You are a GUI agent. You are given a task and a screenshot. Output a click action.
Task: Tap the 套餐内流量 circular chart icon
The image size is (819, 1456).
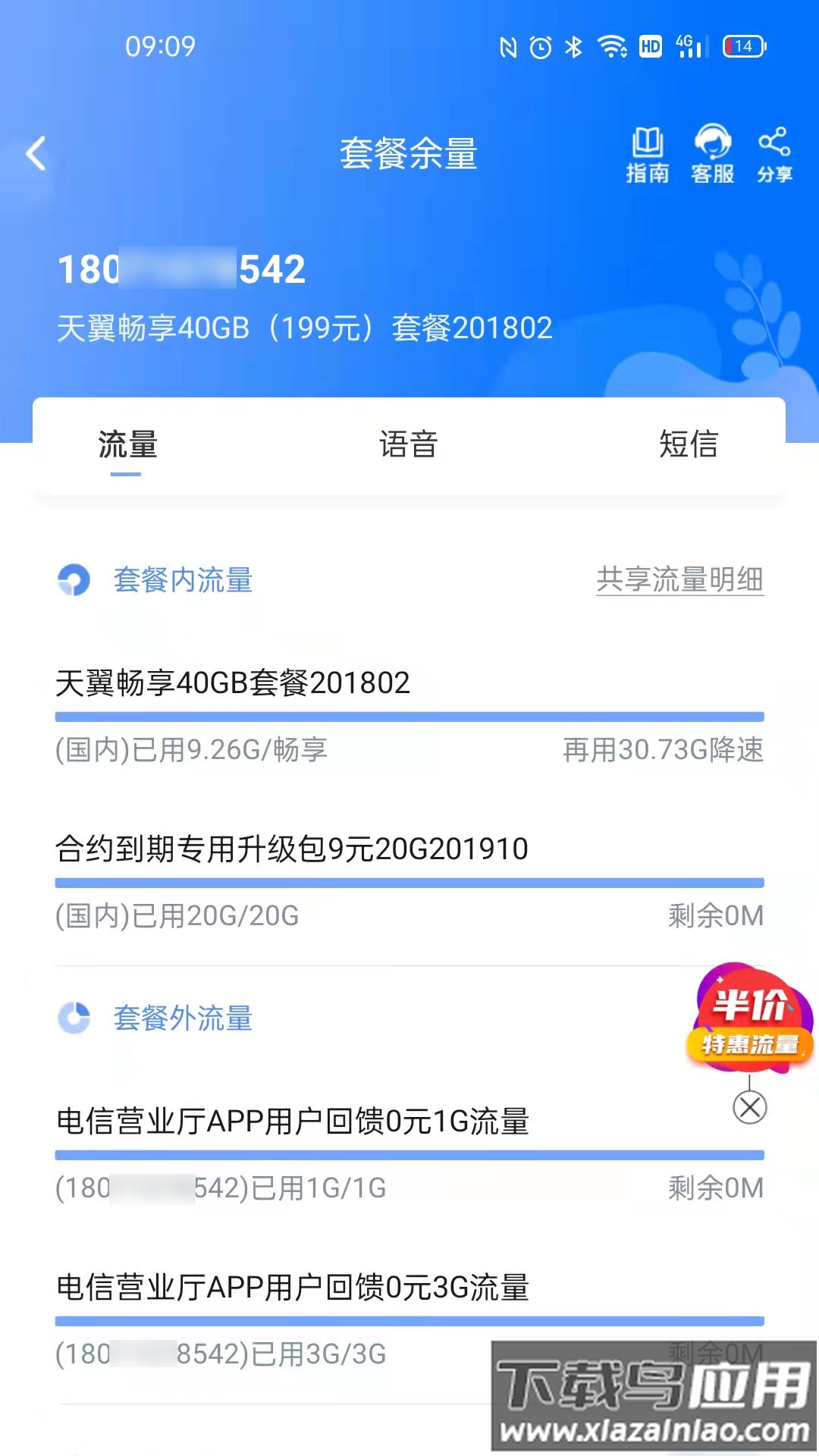coord(75,580)
